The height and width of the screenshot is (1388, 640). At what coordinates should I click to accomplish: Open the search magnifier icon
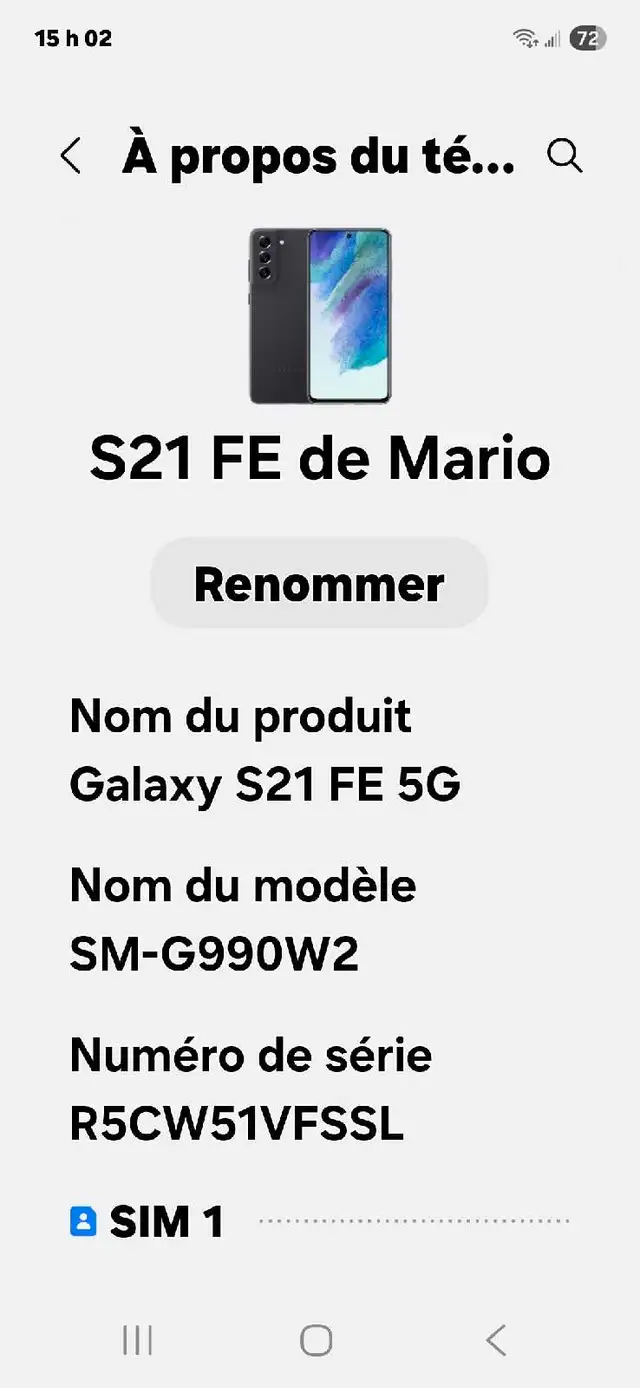pos(565,156)
